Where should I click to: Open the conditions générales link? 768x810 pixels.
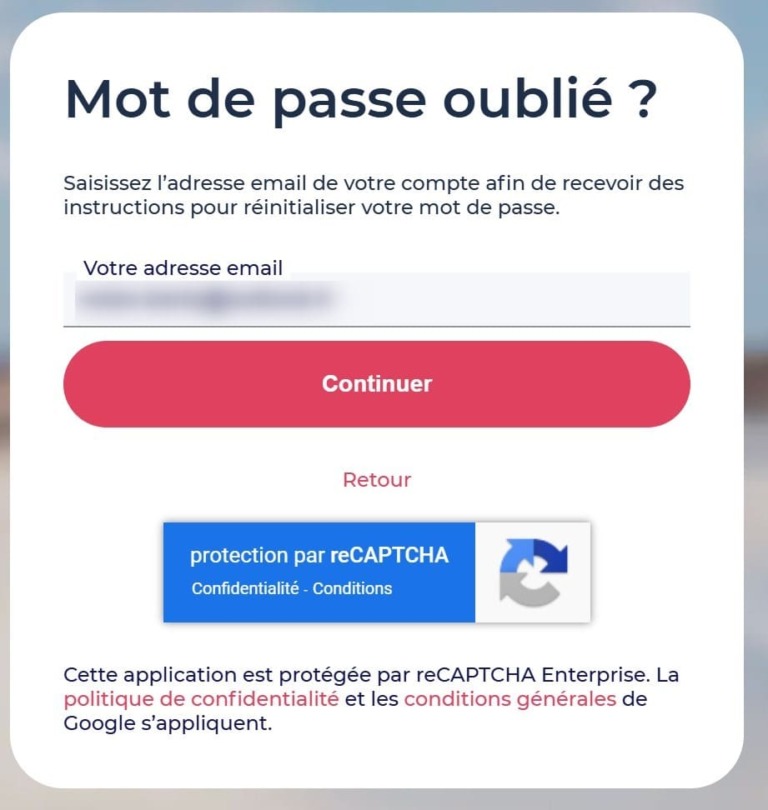[510, 699]
